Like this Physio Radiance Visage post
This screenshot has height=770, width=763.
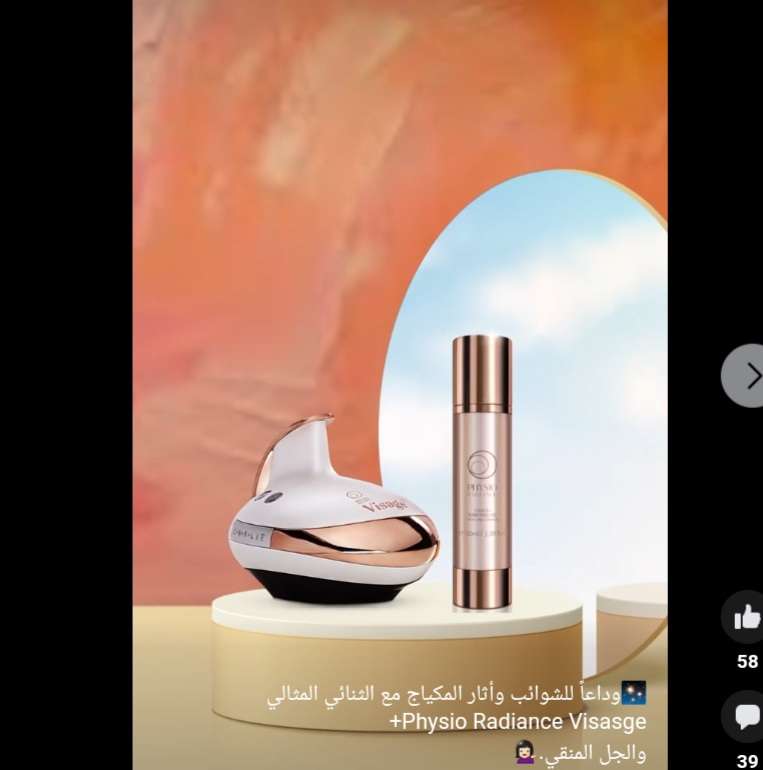pos(745,617)
